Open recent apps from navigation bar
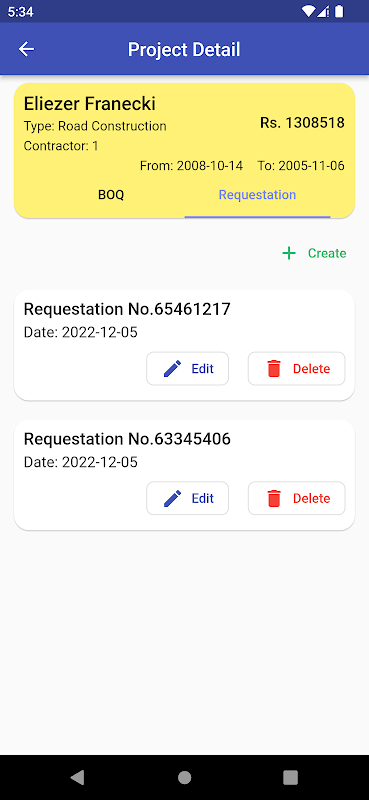This screenshot has width=369, height=800. [290, 777]
